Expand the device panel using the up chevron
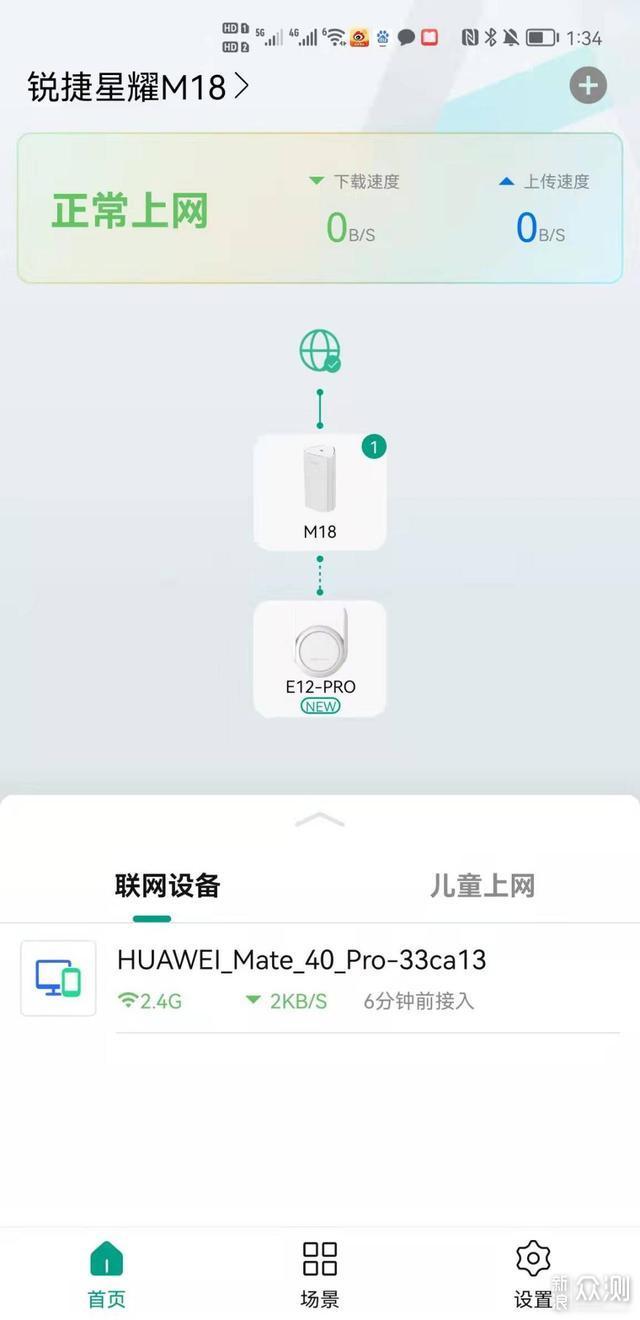 tap(320, 820)
